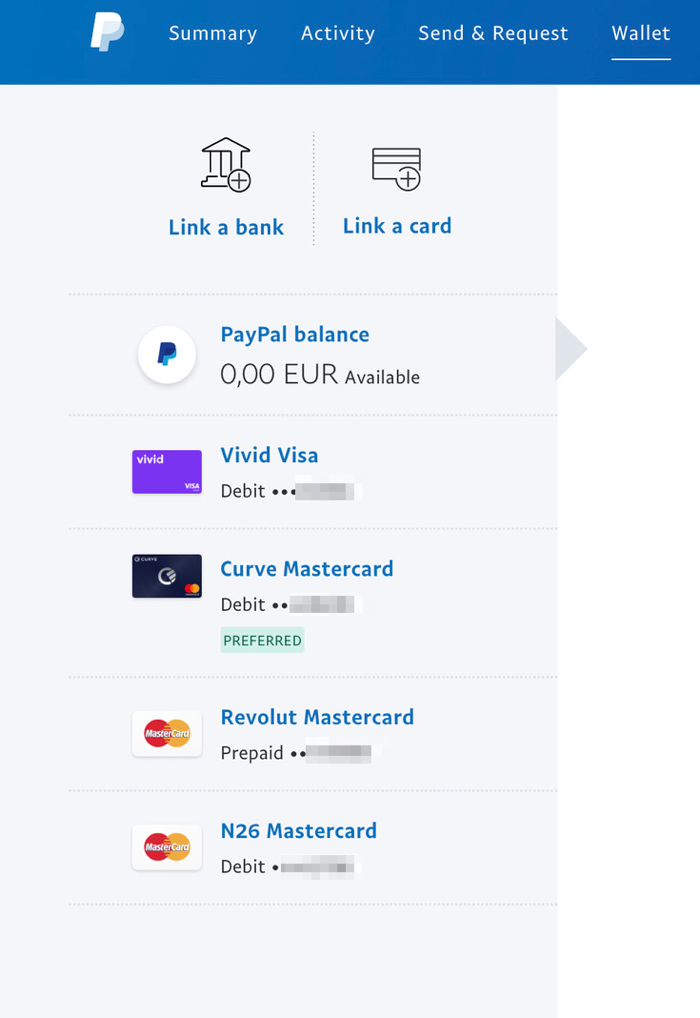
Task: Open the PayPal logo home link
Action: [107, 33]
